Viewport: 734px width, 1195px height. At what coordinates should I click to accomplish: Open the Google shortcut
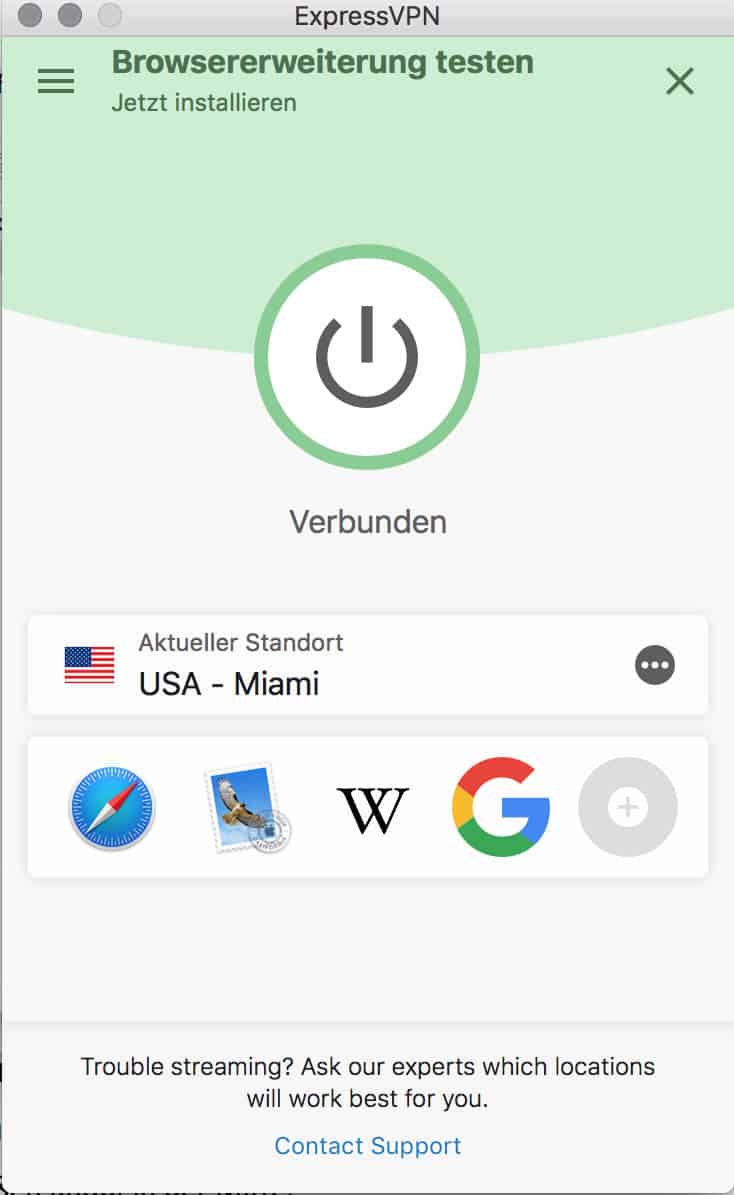point(501,808)
